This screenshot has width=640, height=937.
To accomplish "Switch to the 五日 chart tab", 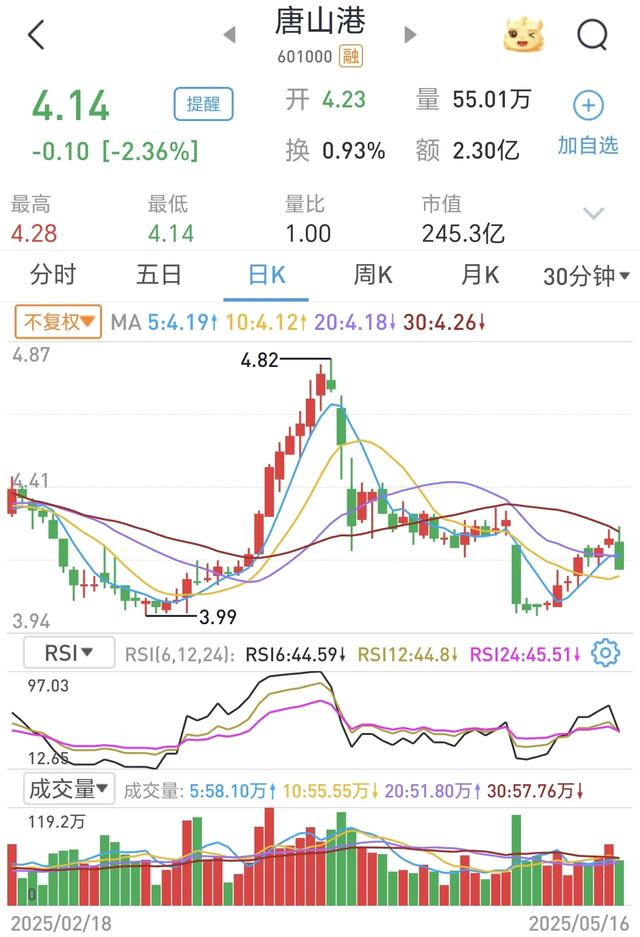I will click(159, 275).
